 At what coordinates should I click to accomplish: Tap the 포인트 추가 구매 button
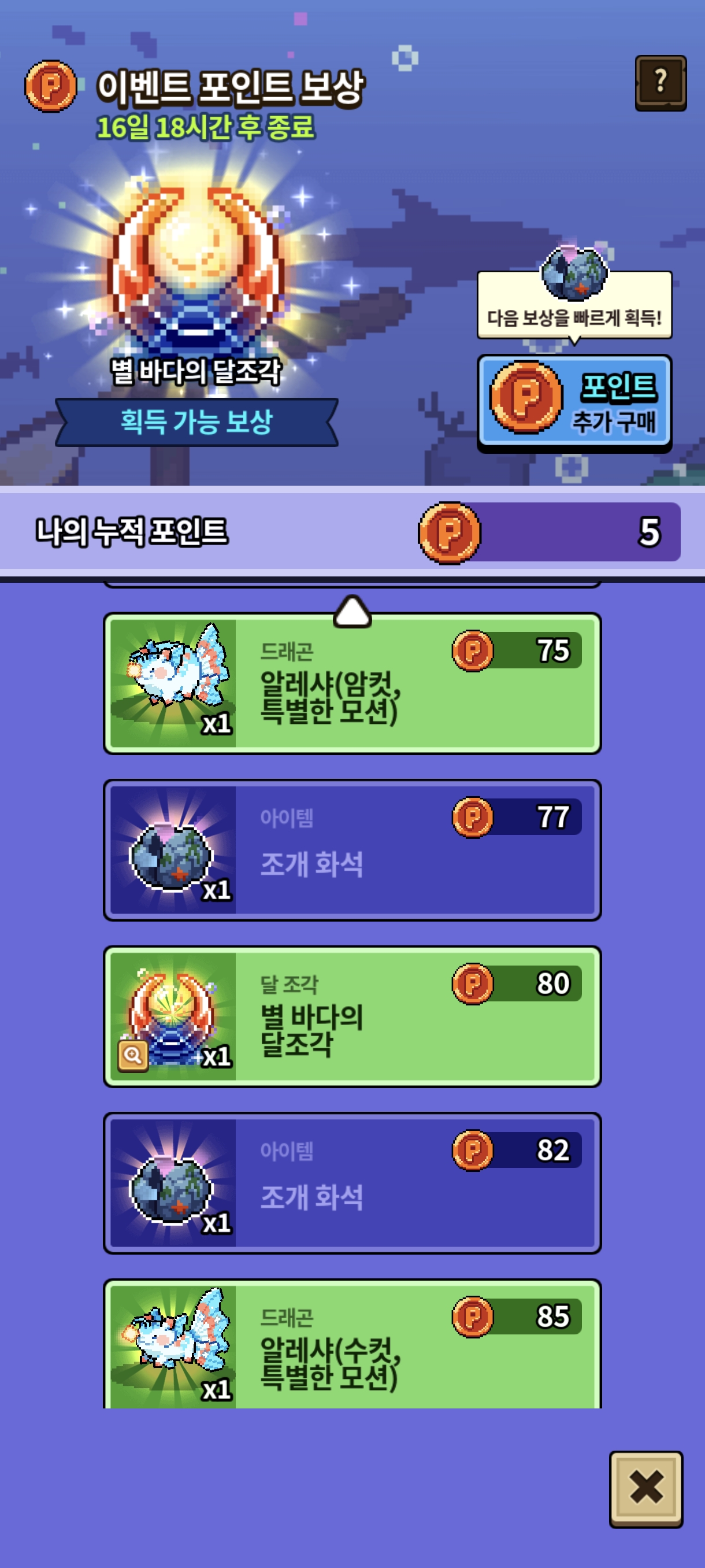tap(574, 402)
